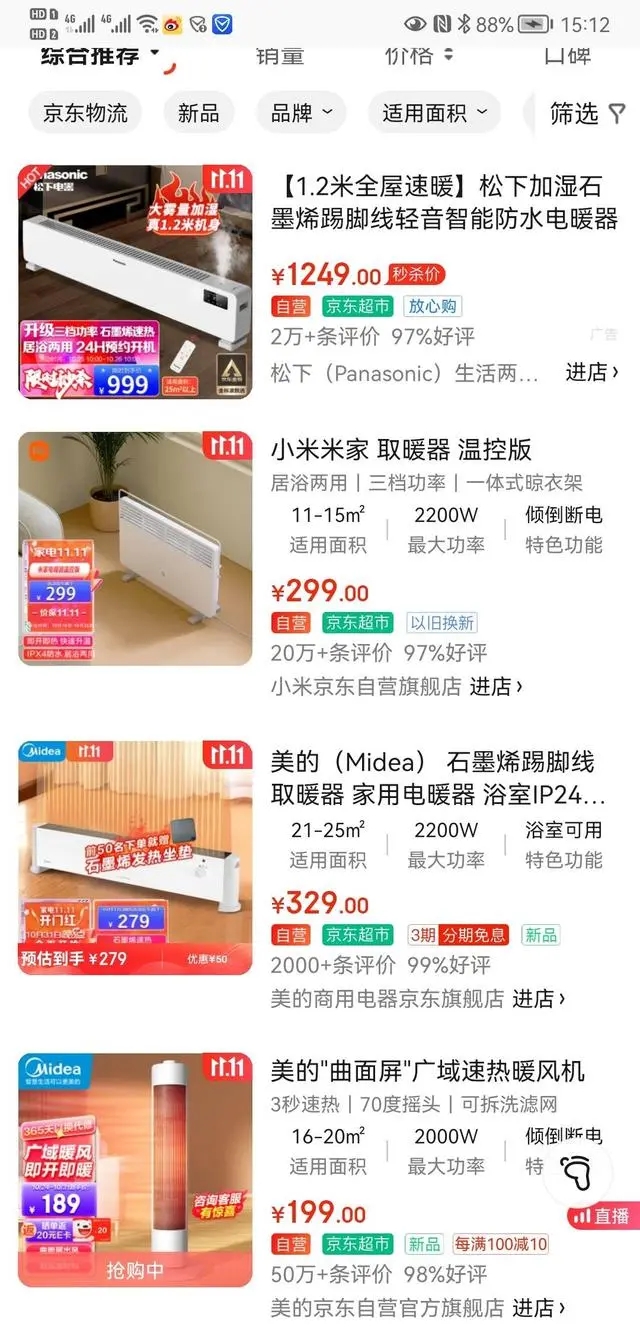
Task: Enter 美的京东自营官方旗舰店 via 进店
Action: pyautogui.click(x=539, y=1307)
